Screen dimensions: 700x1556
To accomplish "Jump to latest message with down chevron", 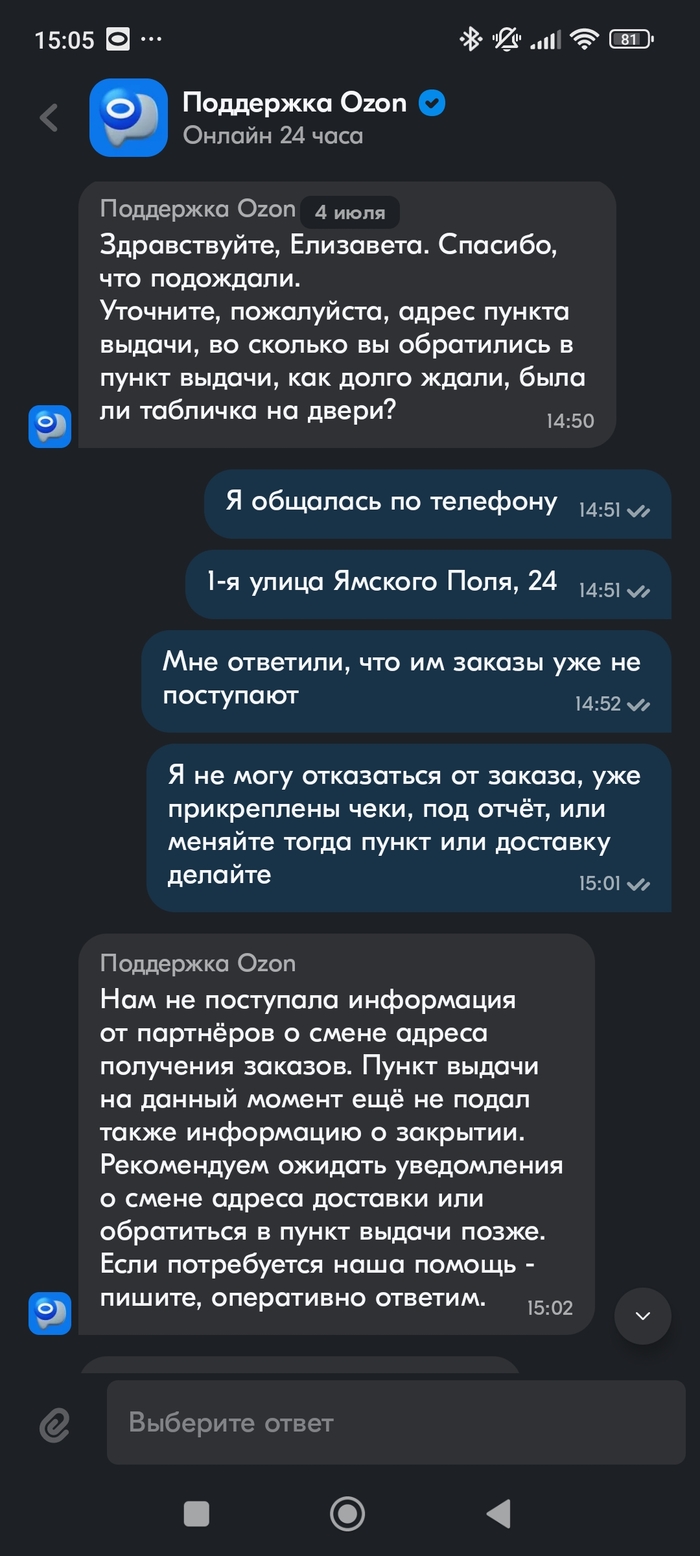I will click(x=642, y=1315).
